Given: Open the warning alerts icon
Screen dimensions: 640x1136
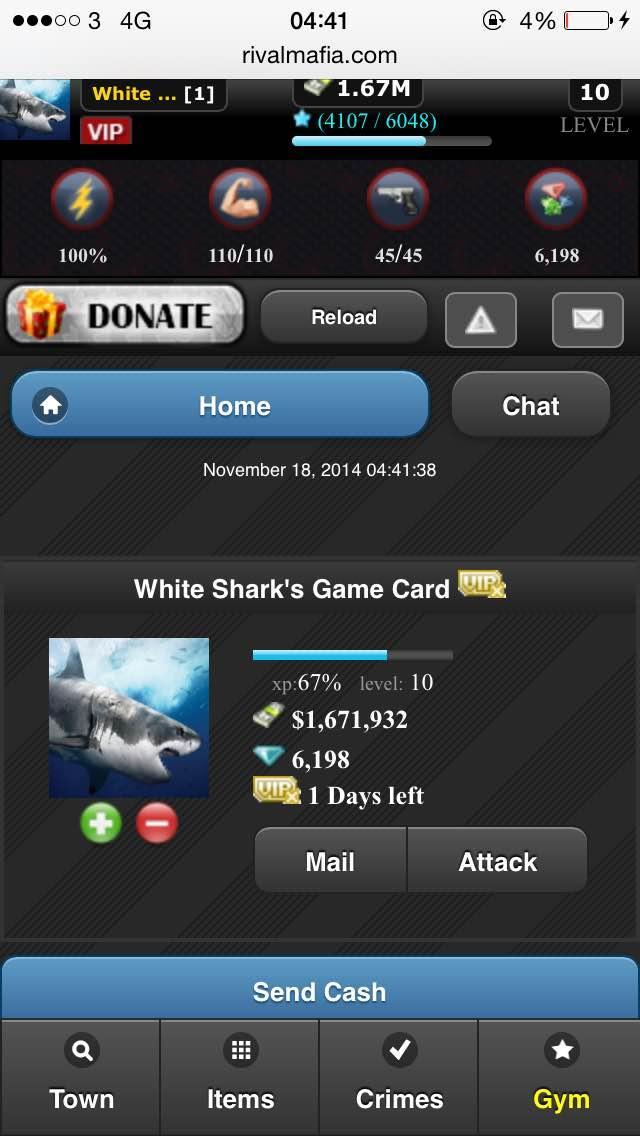Looking at the screenshot, I should 481,320.
